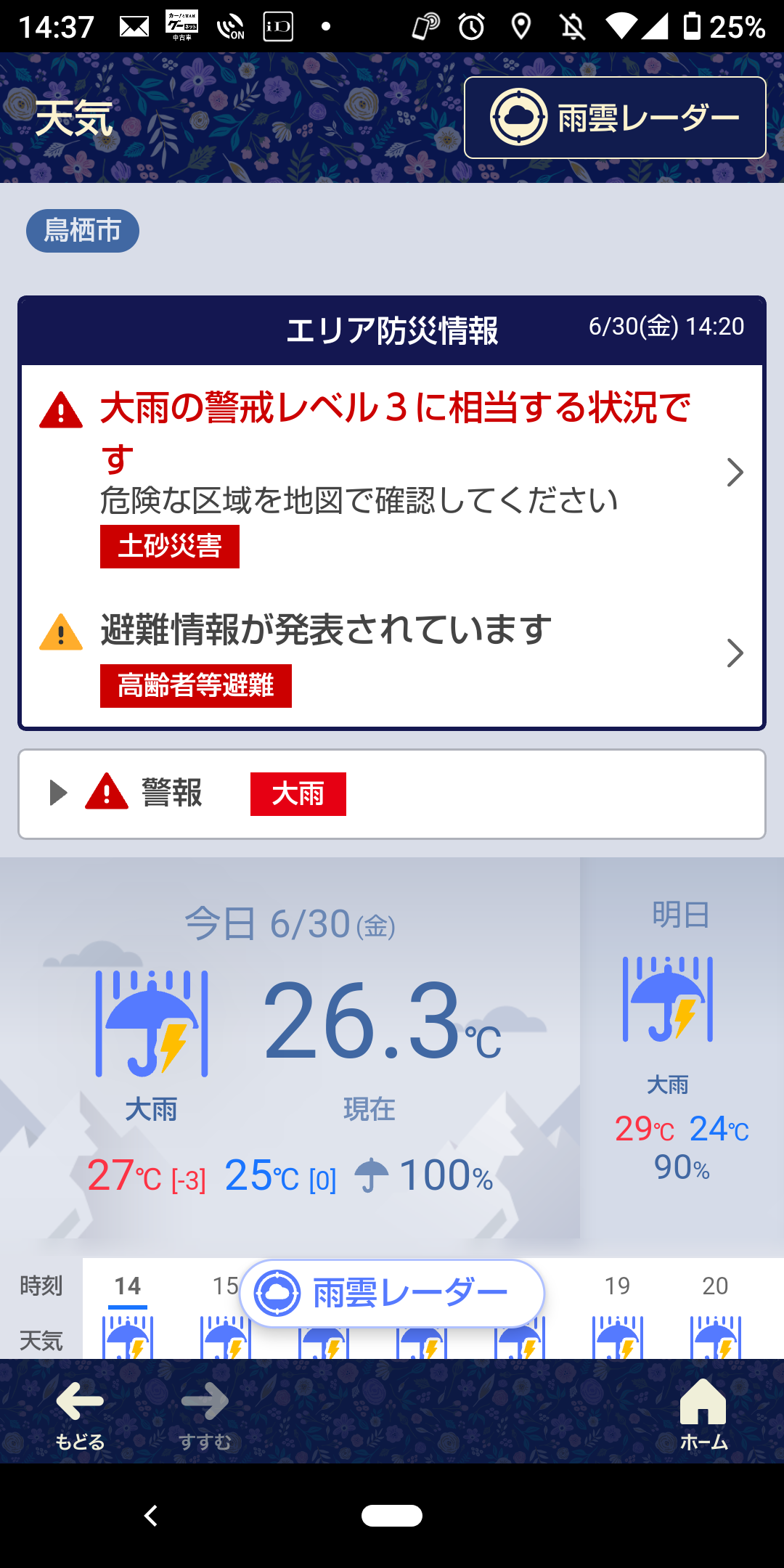Open the 雨雲レーダー button in the header

coord(615,118)
